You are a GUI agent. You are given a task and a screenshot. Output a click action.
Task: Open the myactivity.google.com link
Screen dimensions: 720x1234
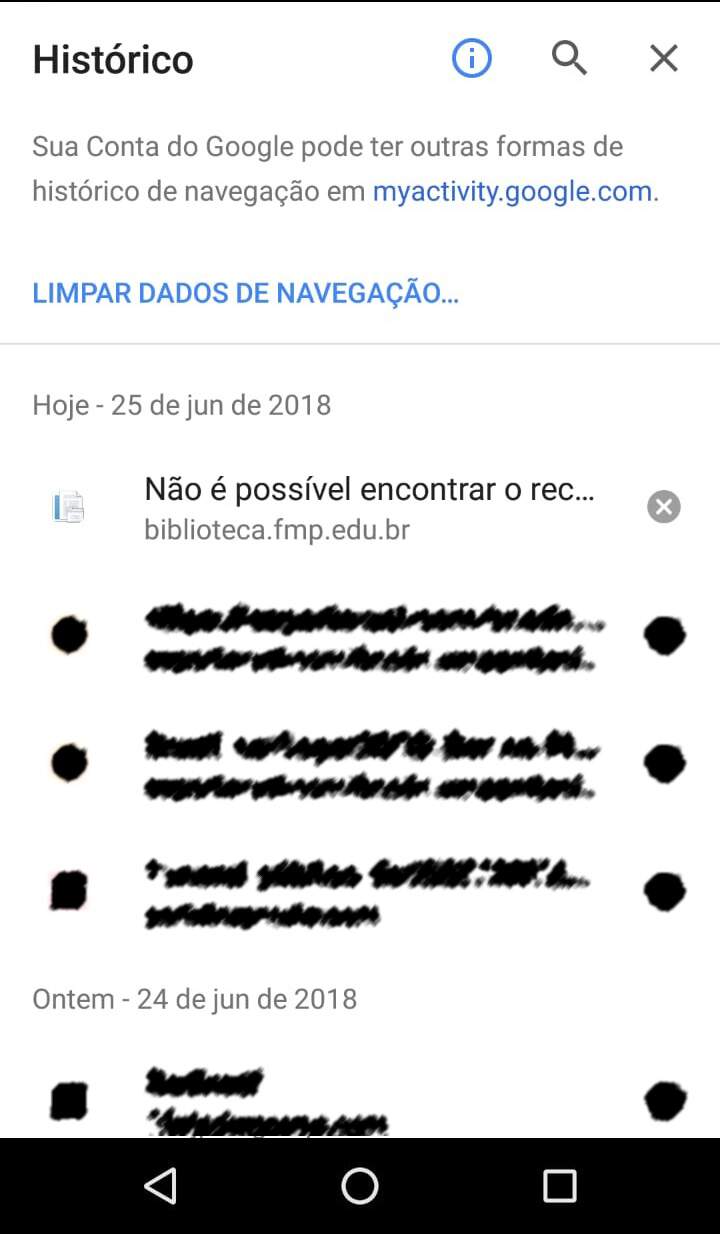coord(513,192)
